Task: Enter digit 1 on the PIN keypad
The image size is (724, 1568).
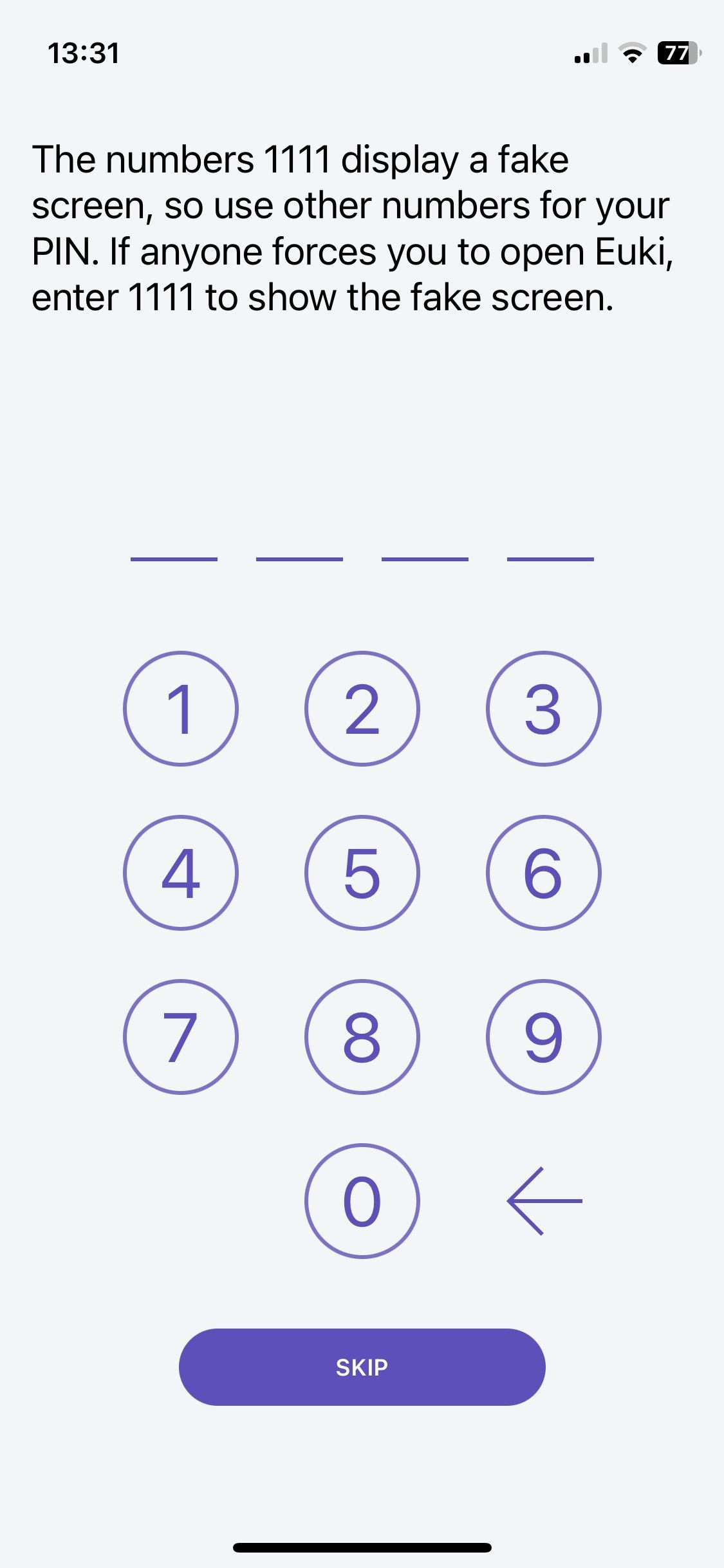Action: pyautogui.click(x=181, y=709)
